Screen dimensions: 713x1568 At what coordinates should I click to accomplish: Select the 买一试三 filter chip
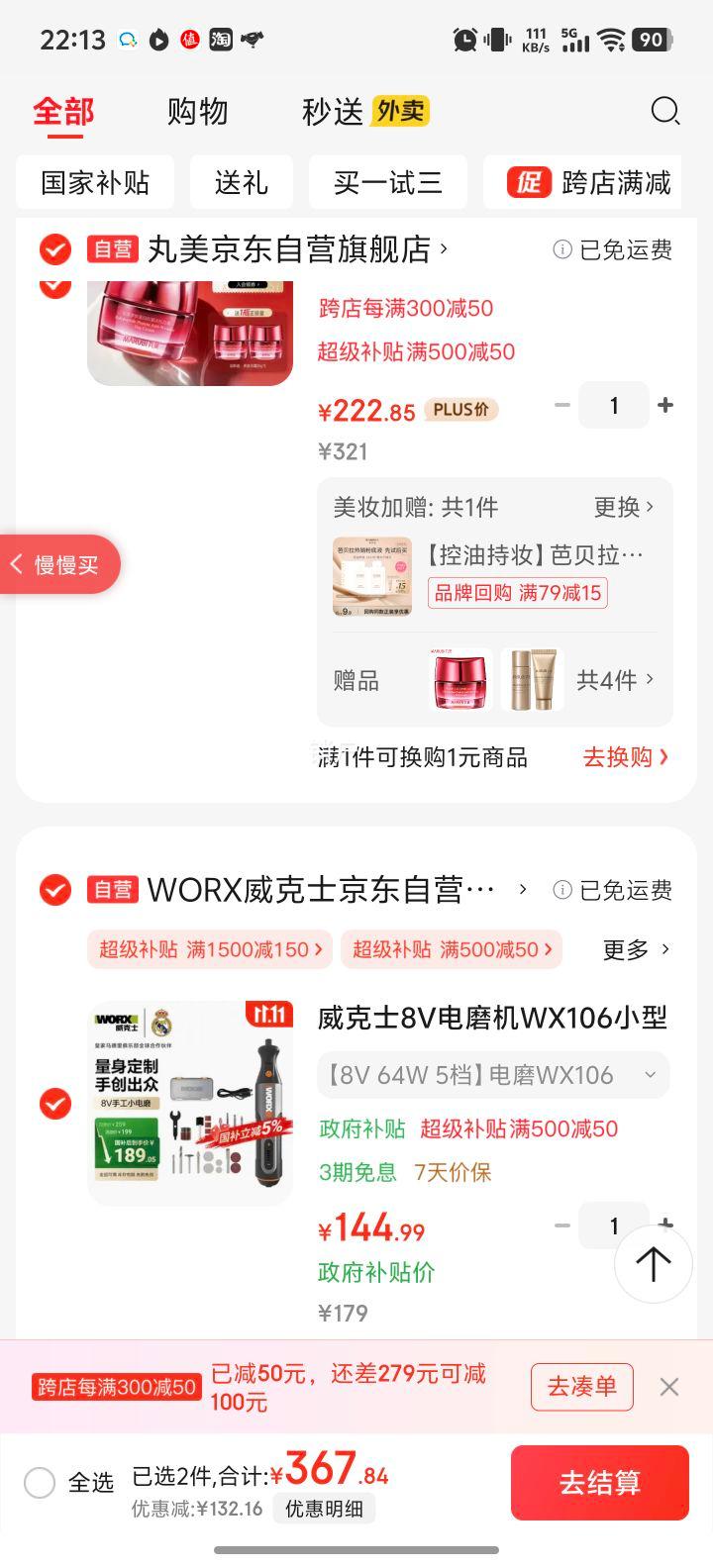[387, 182]
